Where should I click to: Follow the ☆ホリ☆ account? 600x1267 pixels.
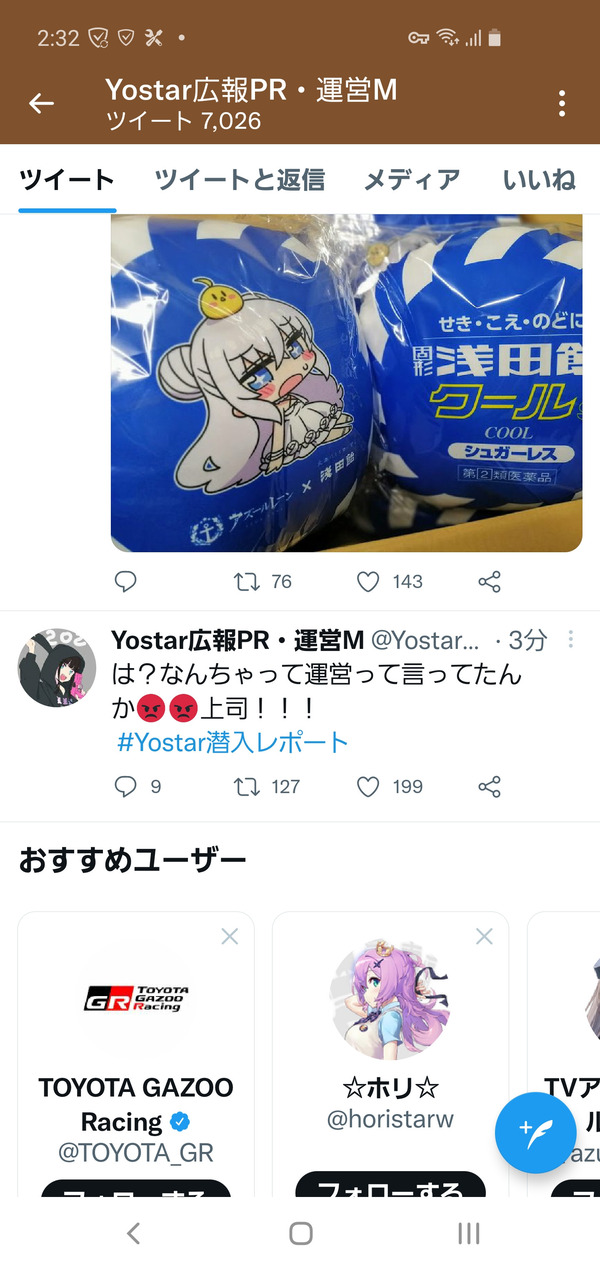[391, 1187]
